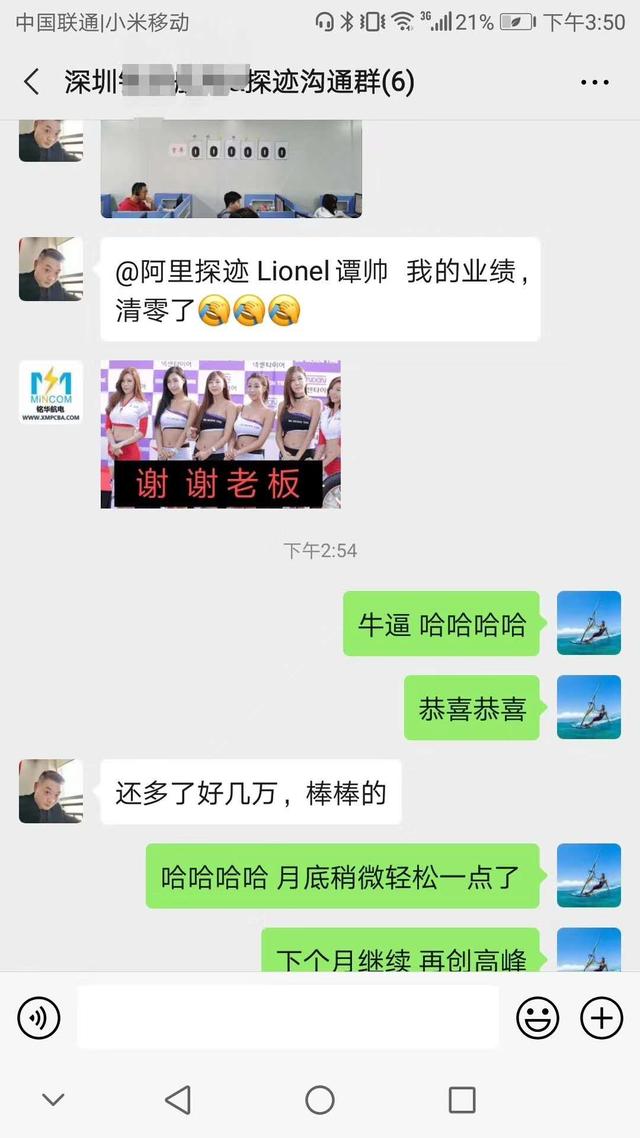
Task: Open avatar beside 我的业绩清零了 message
Action: 51,269
